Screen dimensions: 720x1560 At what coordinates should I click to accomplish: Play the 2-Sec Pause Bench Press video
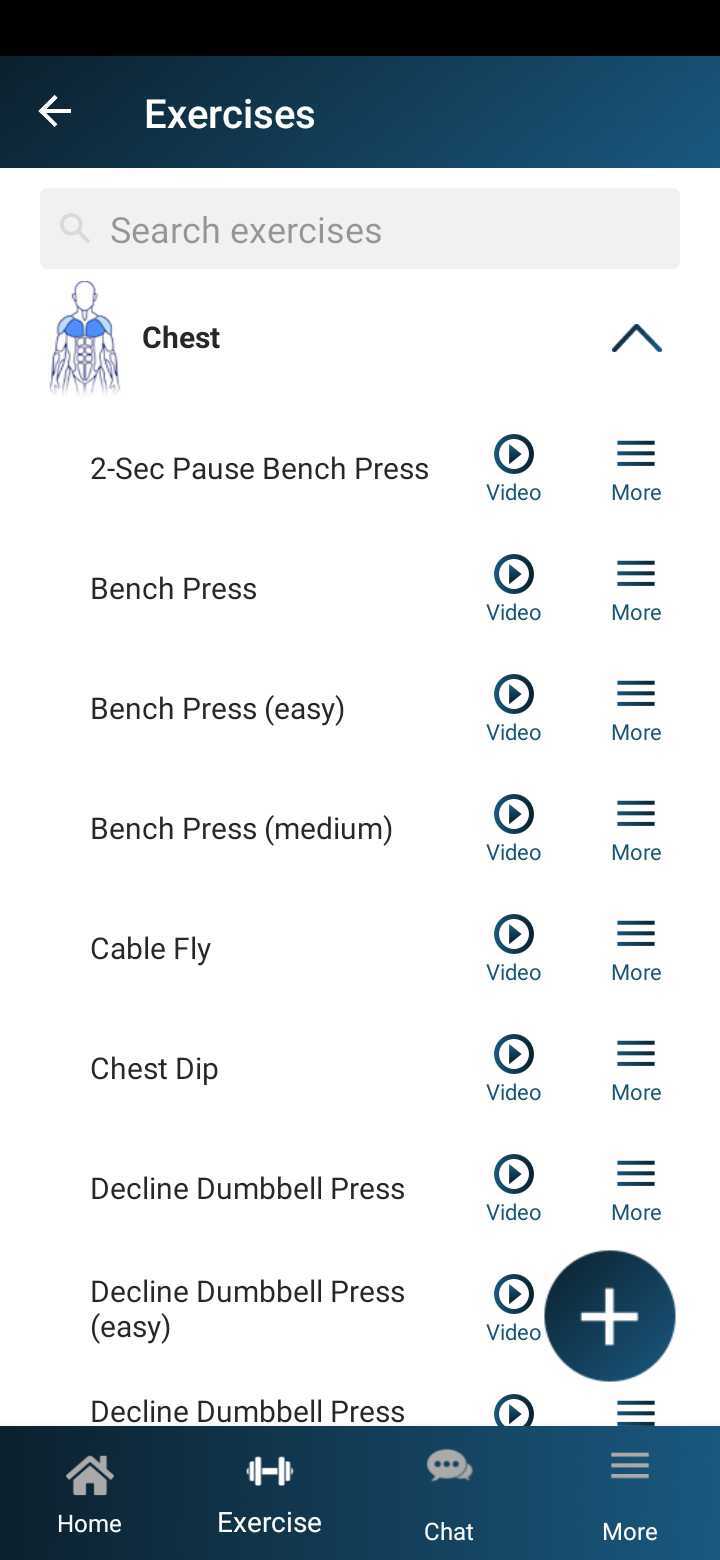point(513,454)
